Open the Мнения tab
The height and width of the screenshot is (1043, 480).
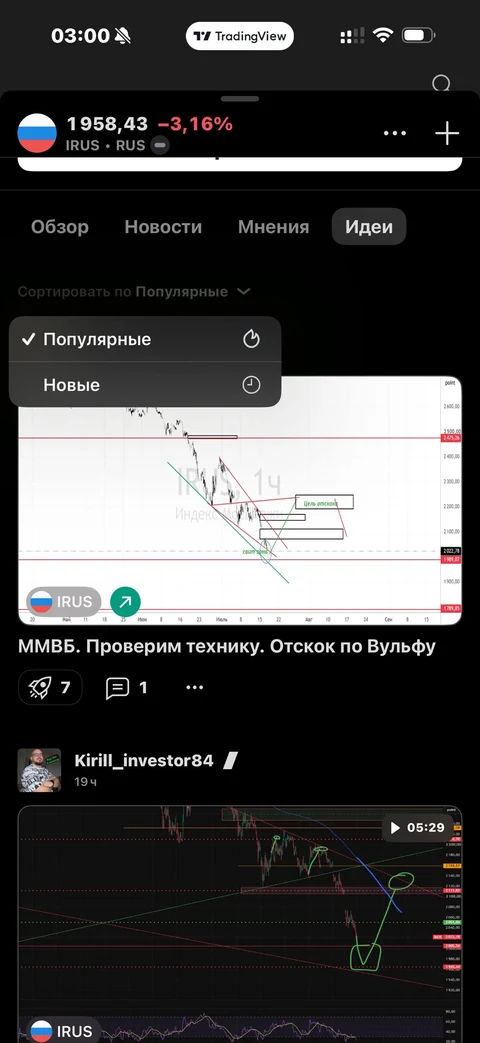[273, 227]
